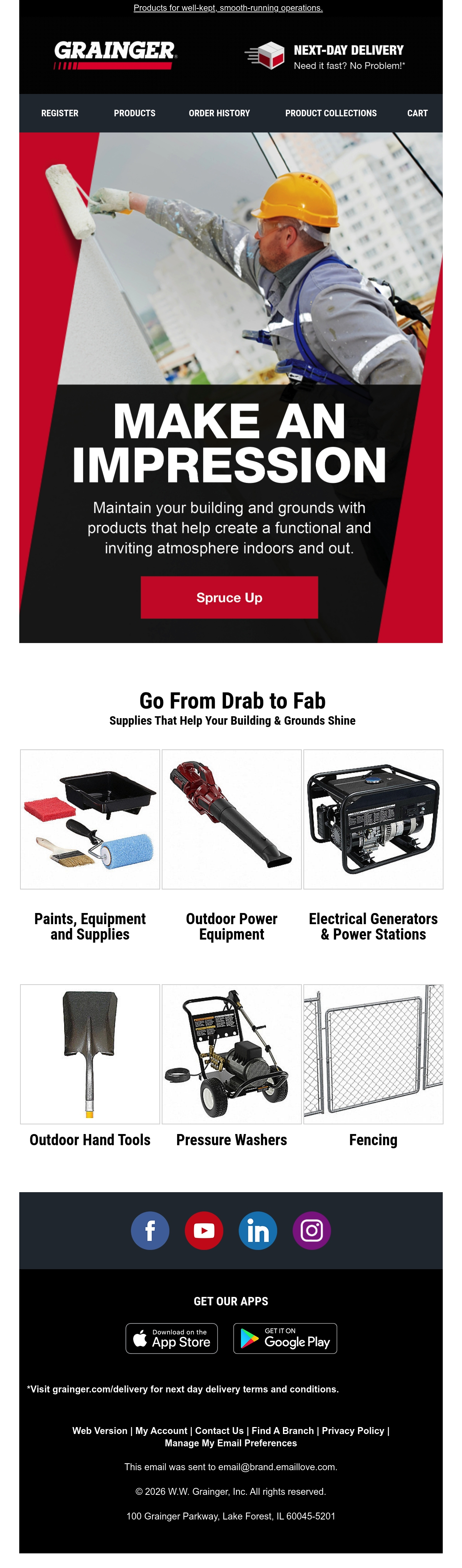Tap the Spruce Up button

pos(229,597)
